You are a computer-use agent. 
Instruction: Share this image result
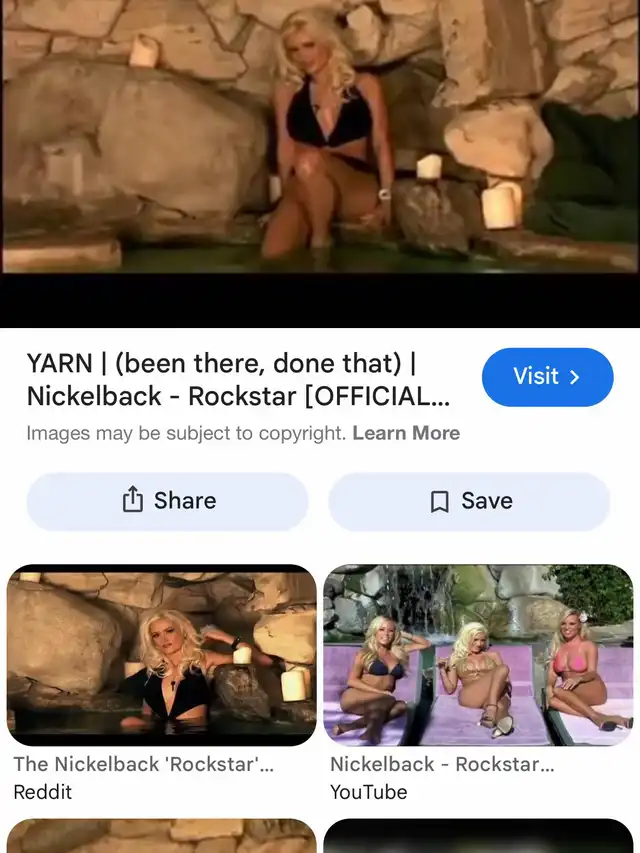(168, 501)
